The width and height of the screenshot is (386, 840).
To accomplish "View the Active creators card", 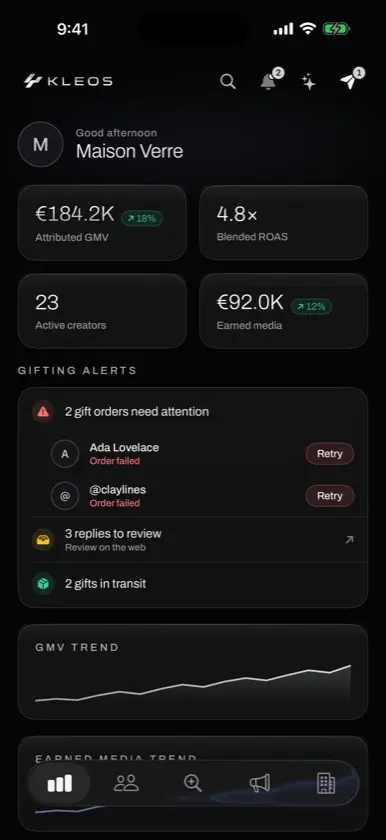I will tap(102, 311).
